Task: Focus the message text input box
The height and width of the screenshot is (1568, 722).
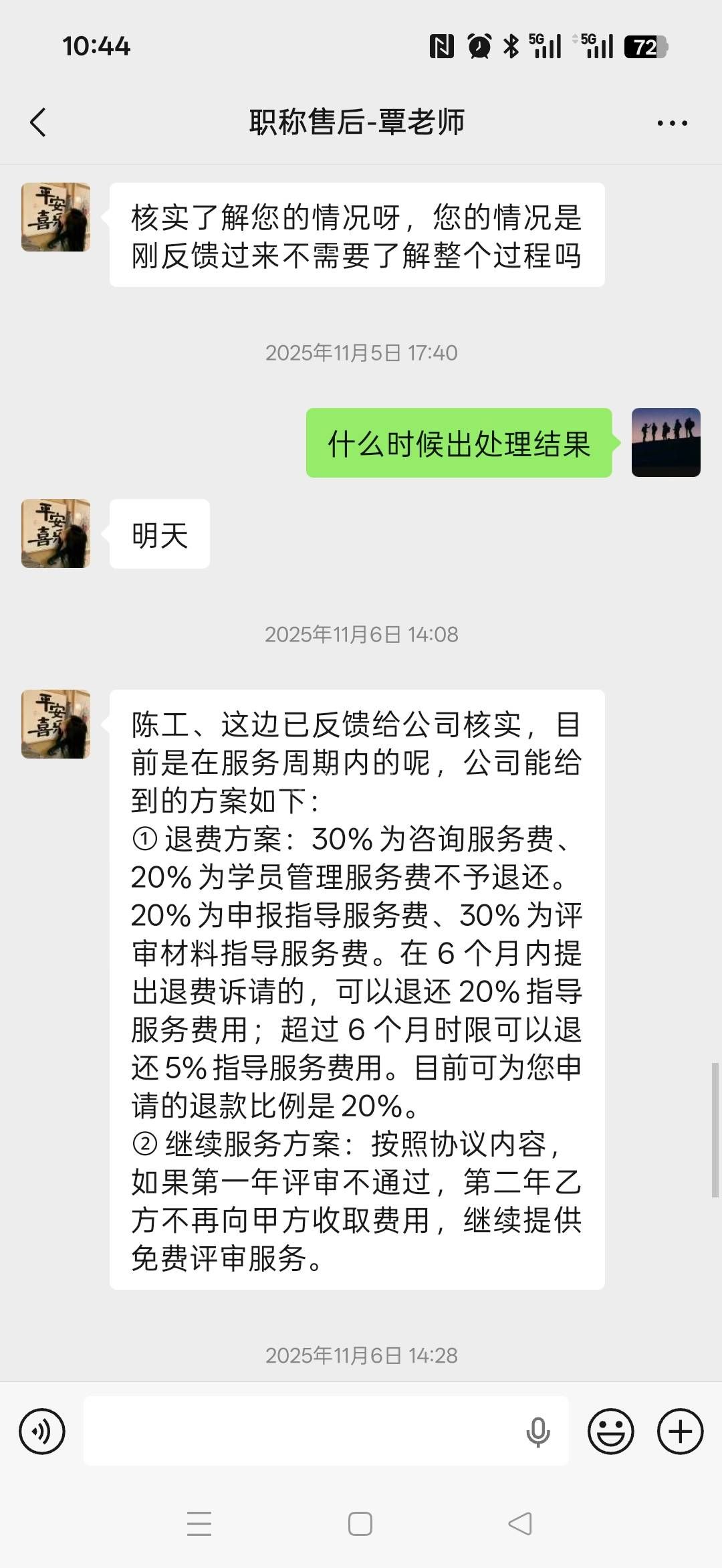Action: coord(301,1431)
